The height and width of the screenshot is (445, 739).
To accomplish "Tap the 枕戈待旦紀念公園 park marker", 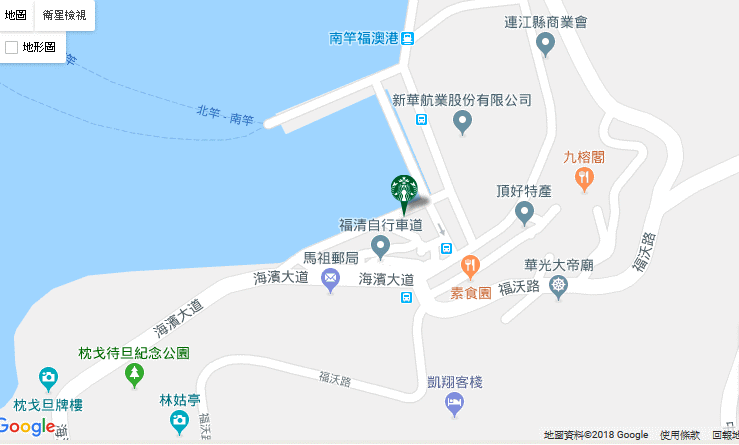I will click(134, 374).
